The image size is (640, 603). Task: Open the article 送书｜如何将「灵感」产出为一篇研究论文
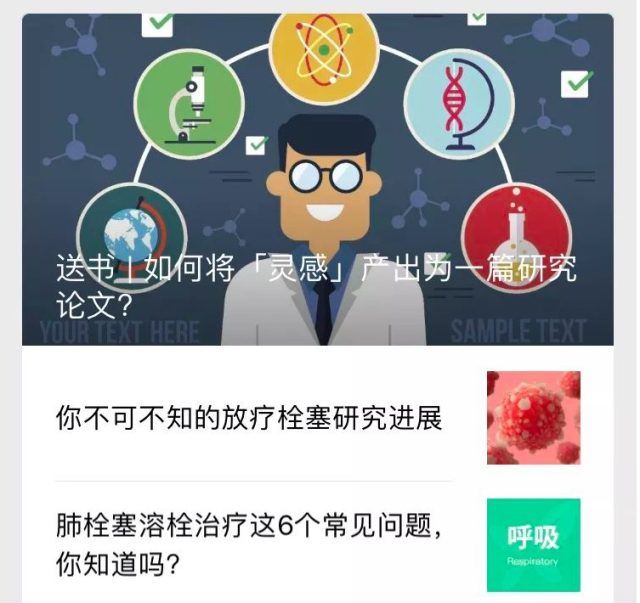316,283
